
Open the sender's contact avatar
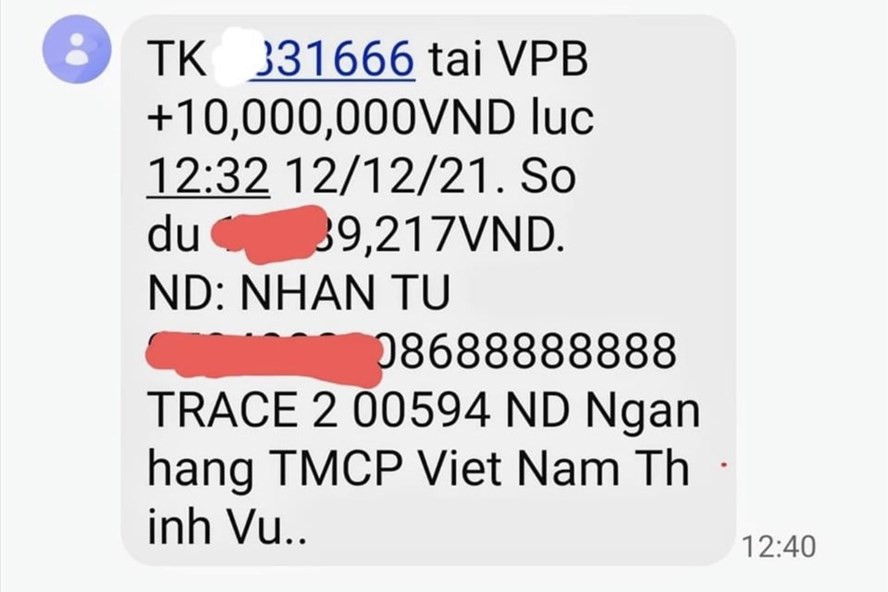tap(76, 51)
